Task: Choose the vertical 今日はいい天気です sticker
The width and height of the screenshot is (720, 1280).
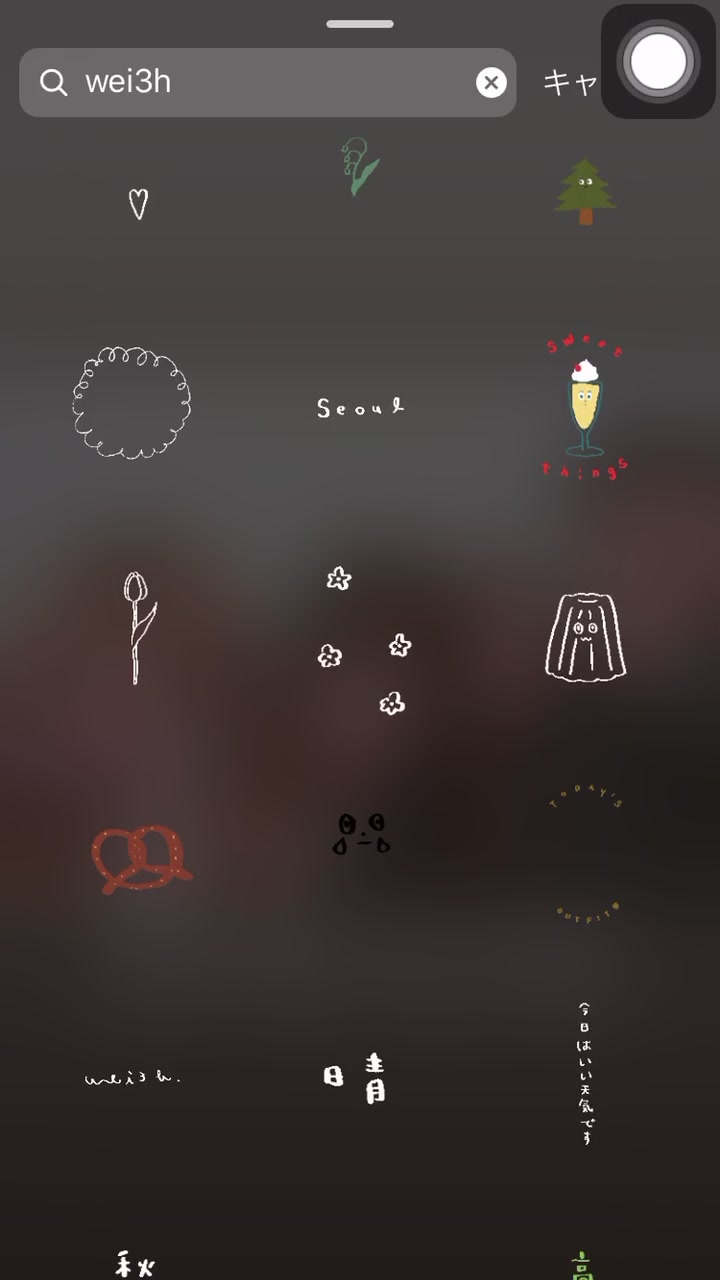Action: click(x=586, y=1072)
